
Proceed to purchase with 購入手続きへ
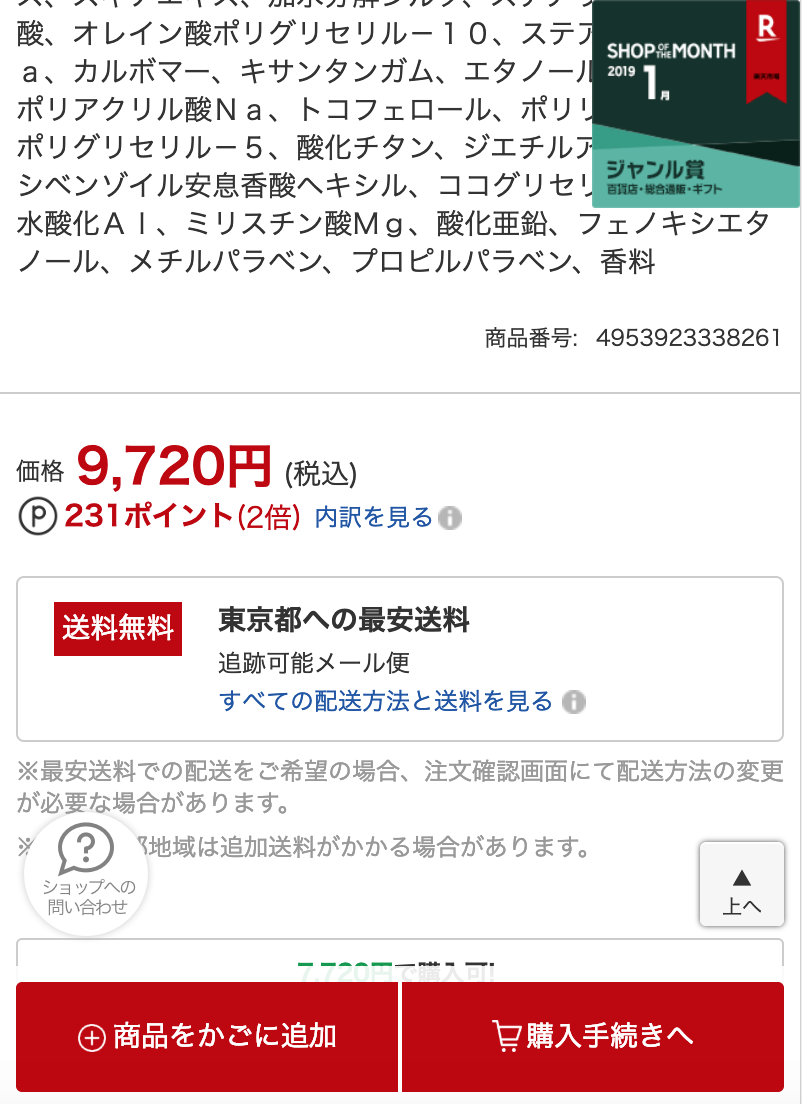(x=593, y=1036)
